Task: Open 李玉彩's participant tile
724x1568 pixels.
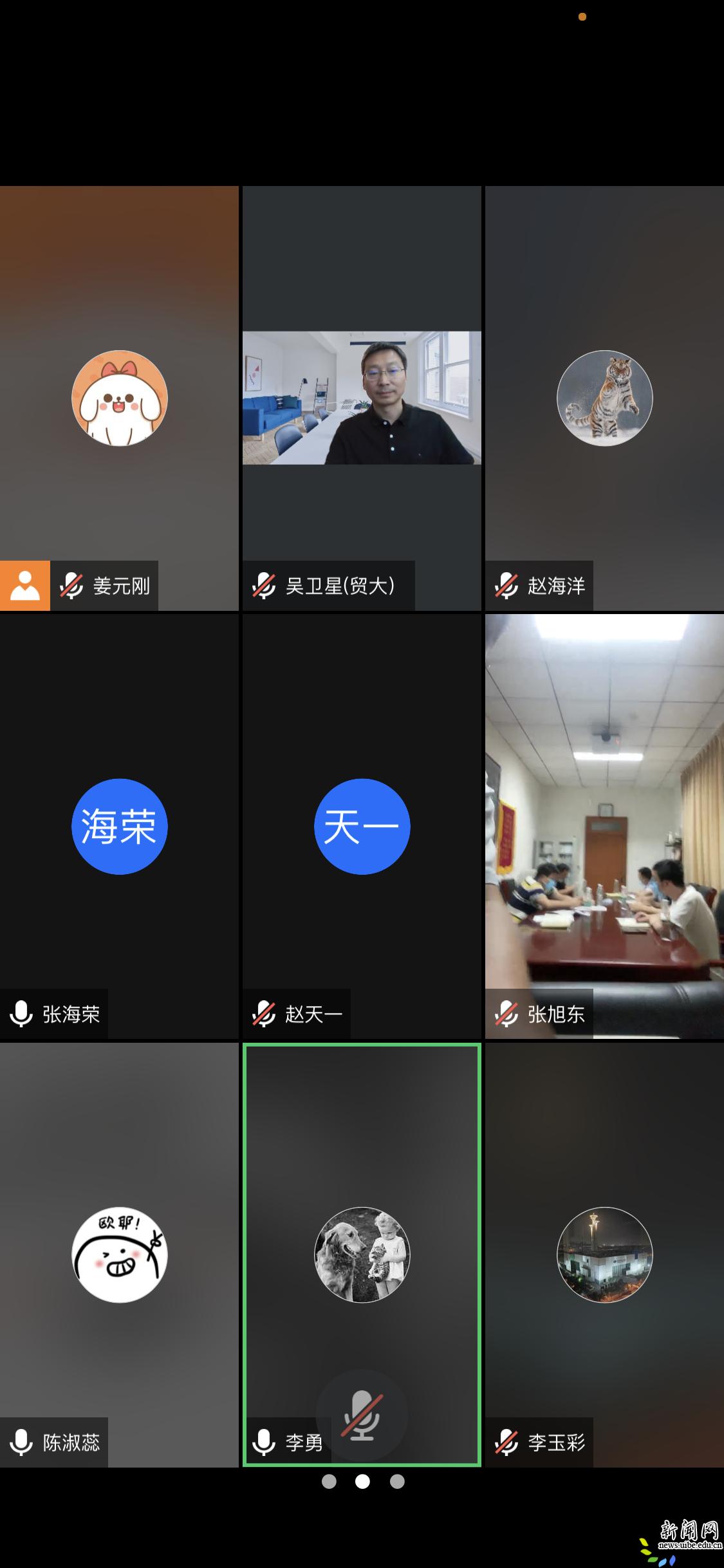Action: 604,1254
